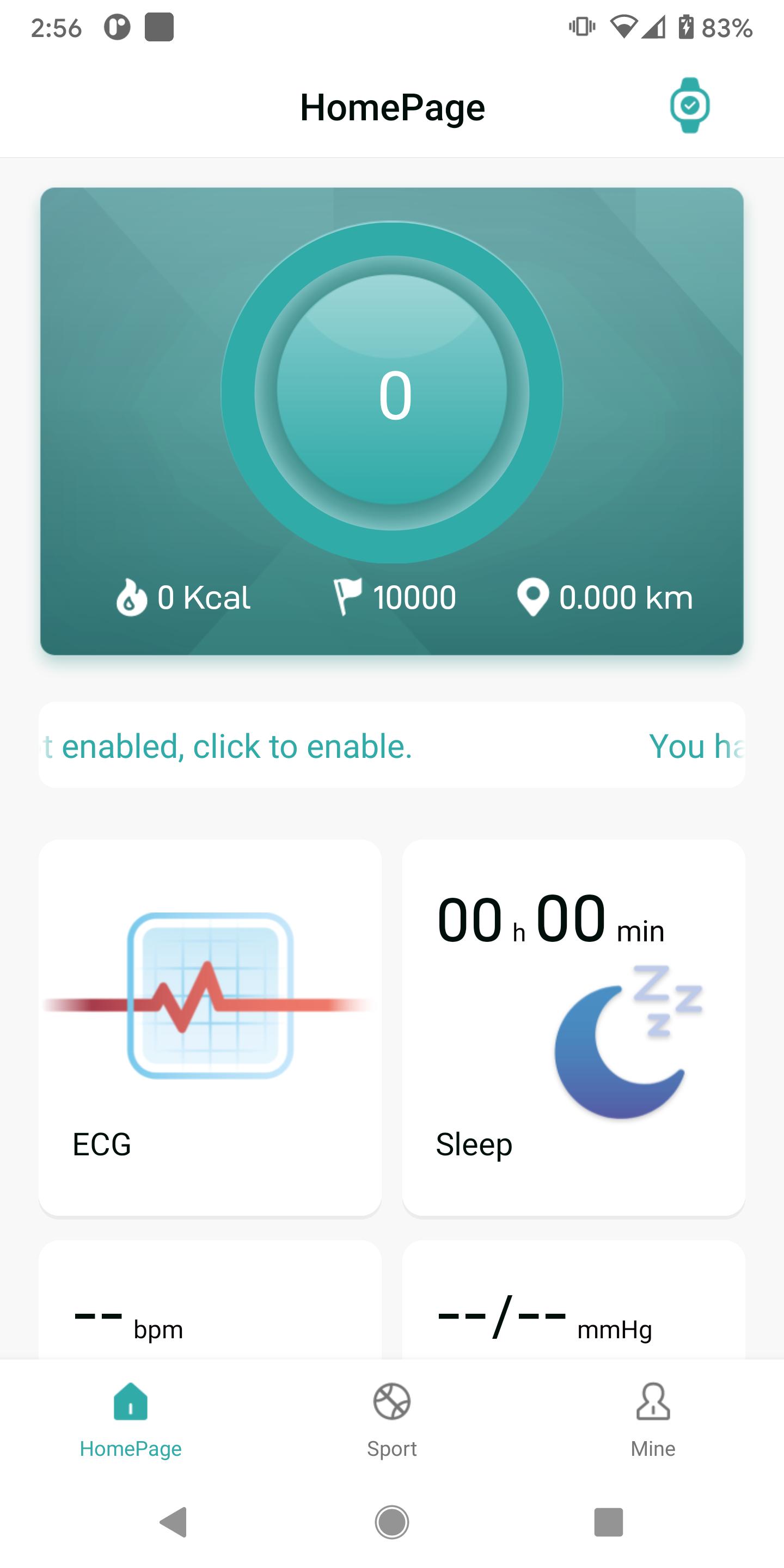
Task: Open the Sleep card
Action: [x=573, y=1028]
